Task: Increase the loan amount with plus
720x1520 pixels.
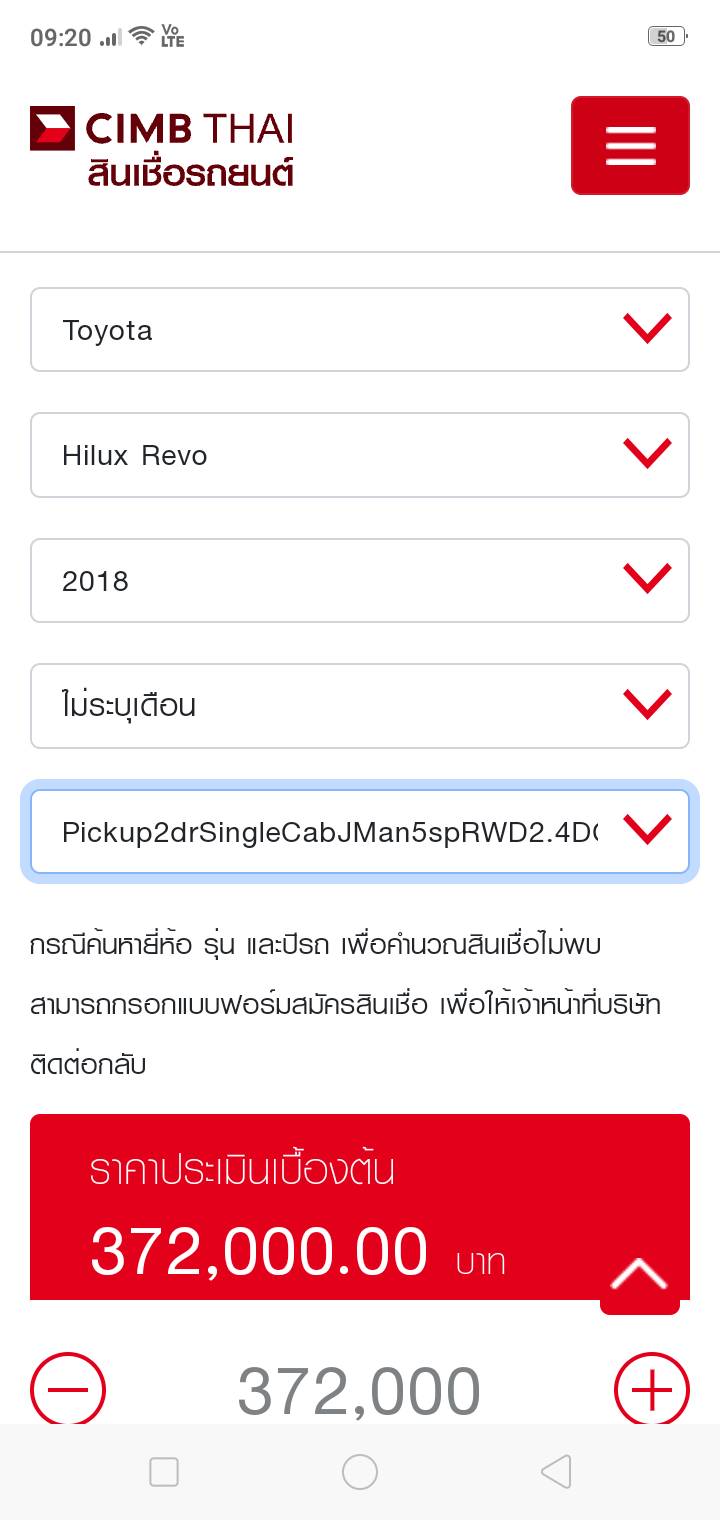Action: click(x=651, y=1390)
